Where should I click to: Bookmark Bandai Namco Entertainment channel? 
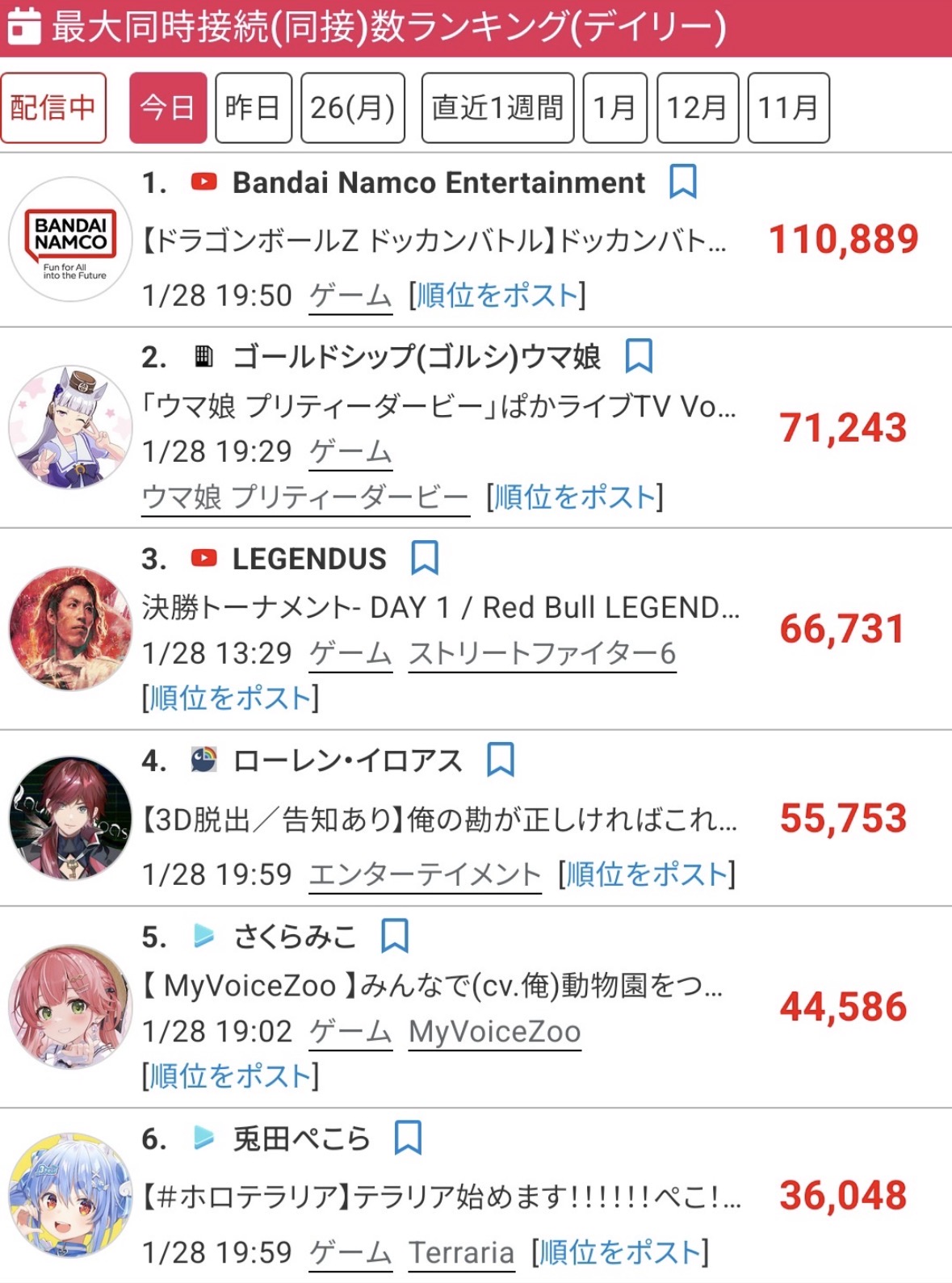(682, 182)
